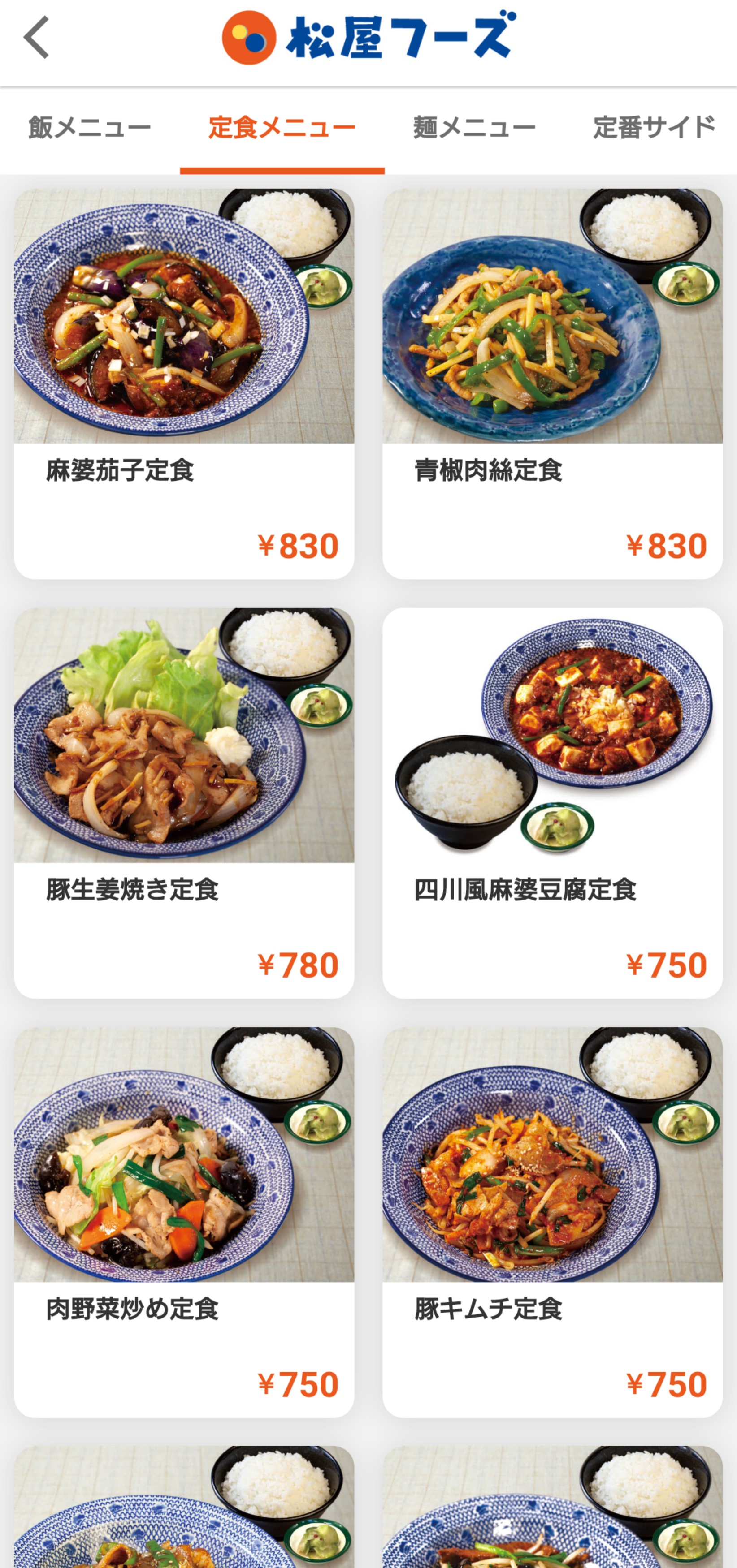The image size is (737, 1568).
Task: Switch to the 飯メニュー tab
Action: click(x=90, y=128)
